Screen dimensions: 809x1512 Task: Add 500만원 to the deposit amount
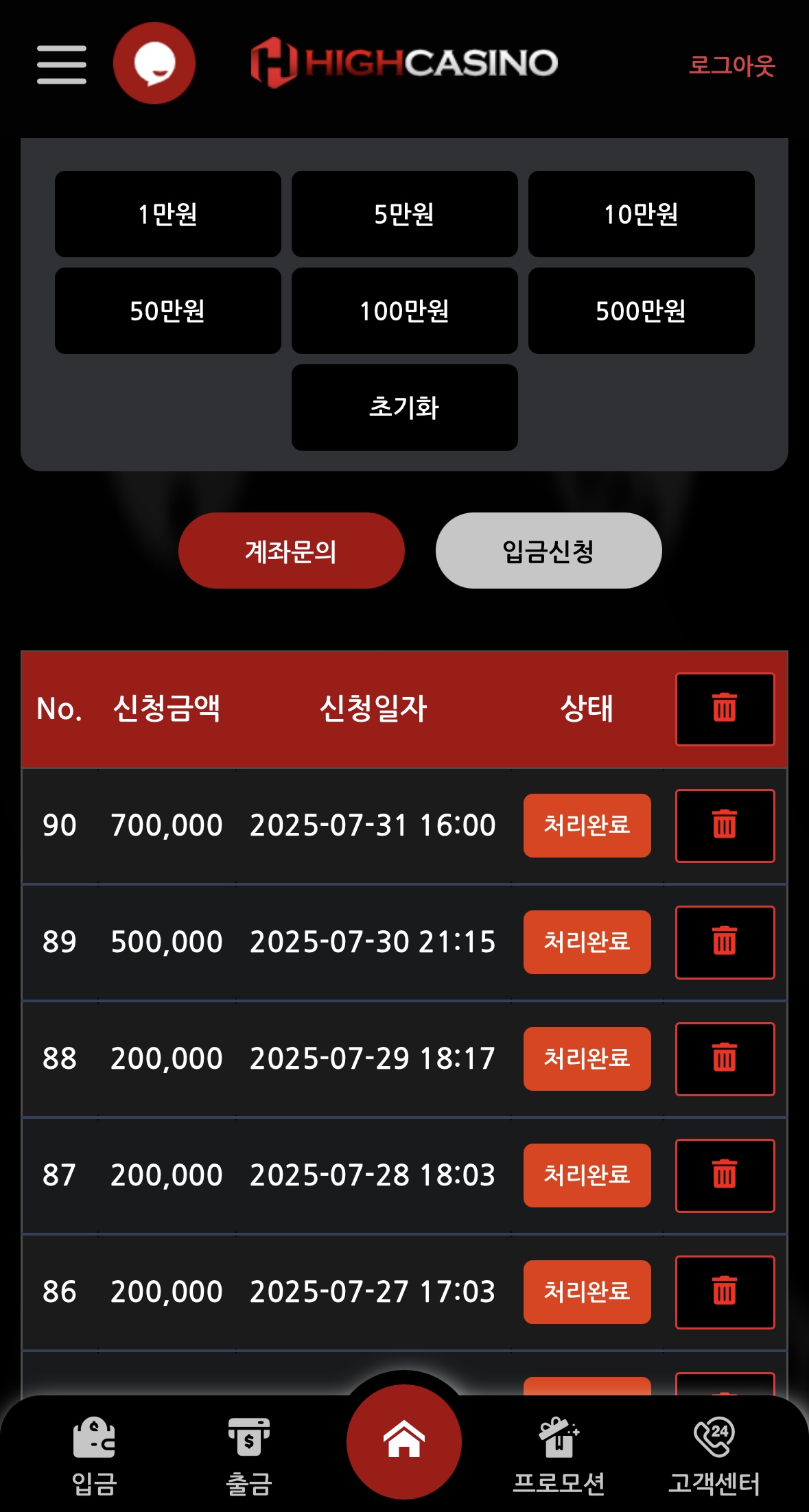tap(641, 311)
